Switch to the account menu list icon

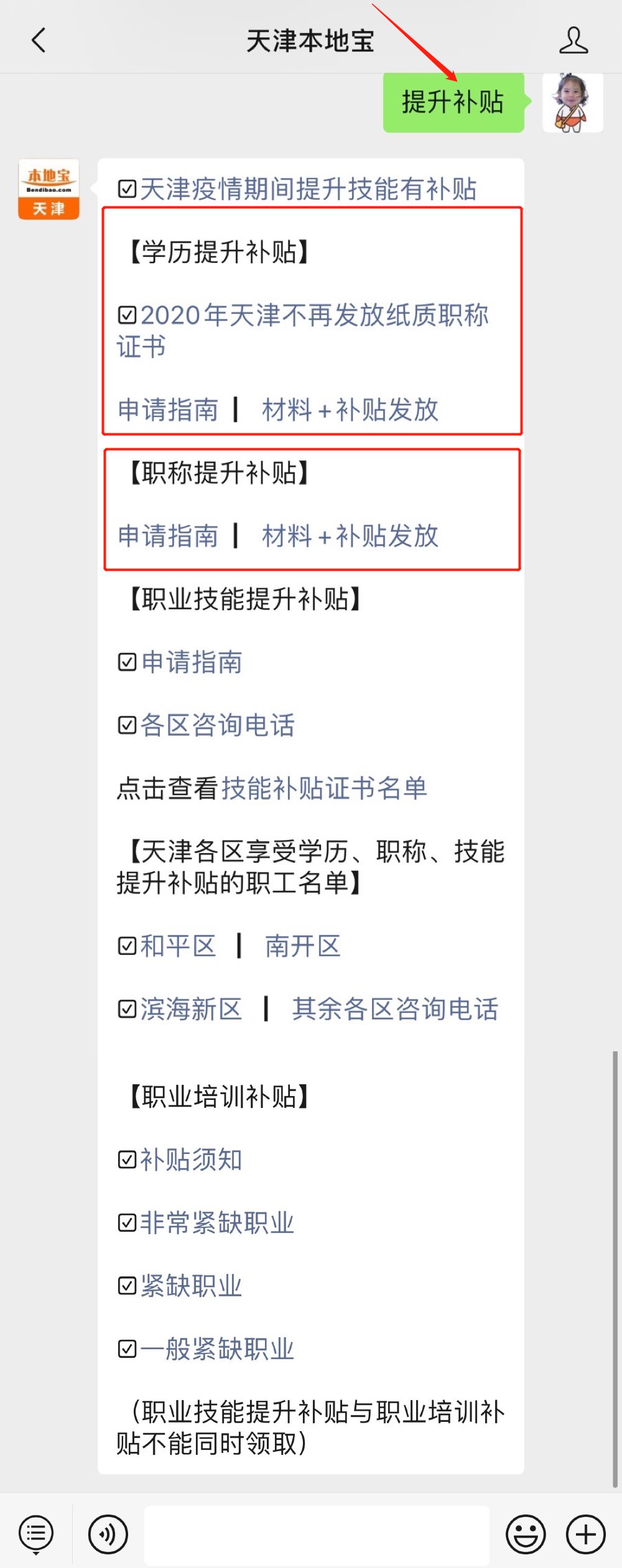point(36,1534)
